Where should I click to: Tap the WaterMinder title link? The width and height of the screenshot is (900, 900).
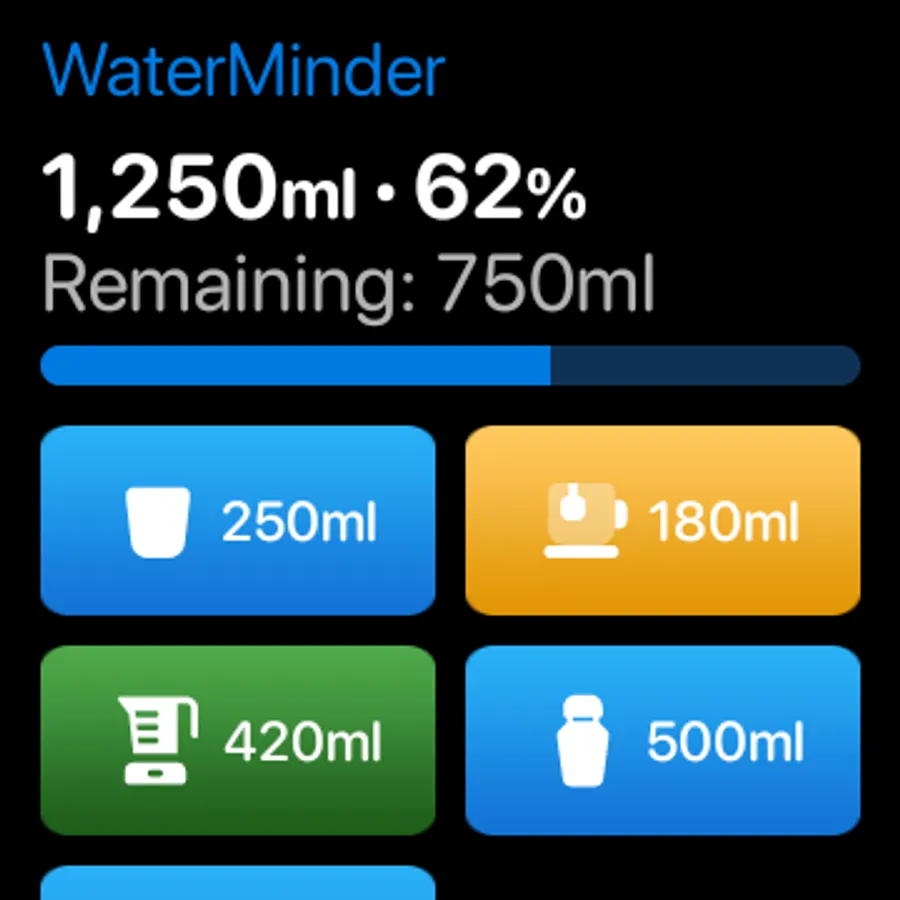pos(244,70)
